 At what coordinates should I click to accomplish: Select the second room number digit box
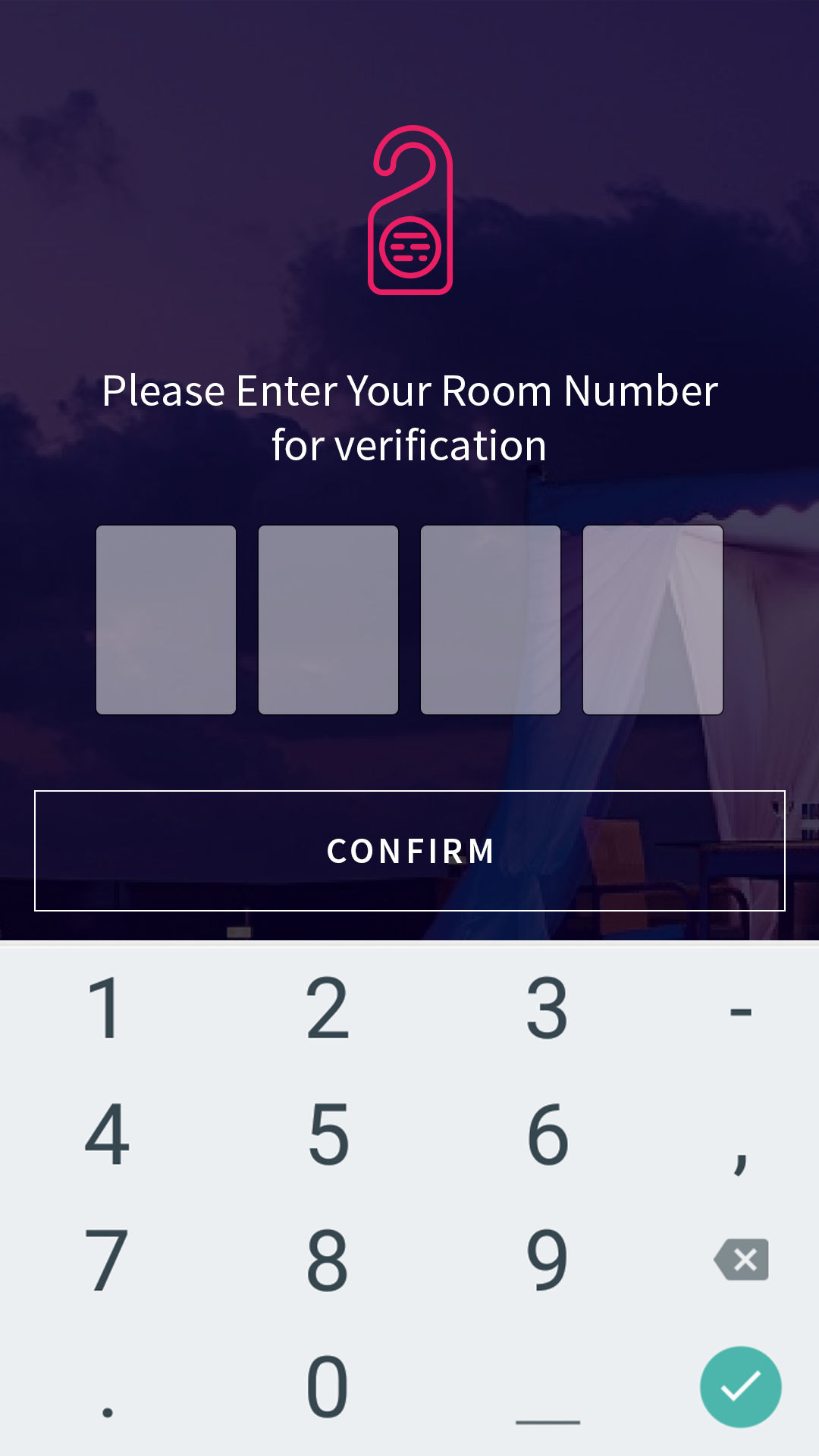pyautogui.click(x=328, y=620)
